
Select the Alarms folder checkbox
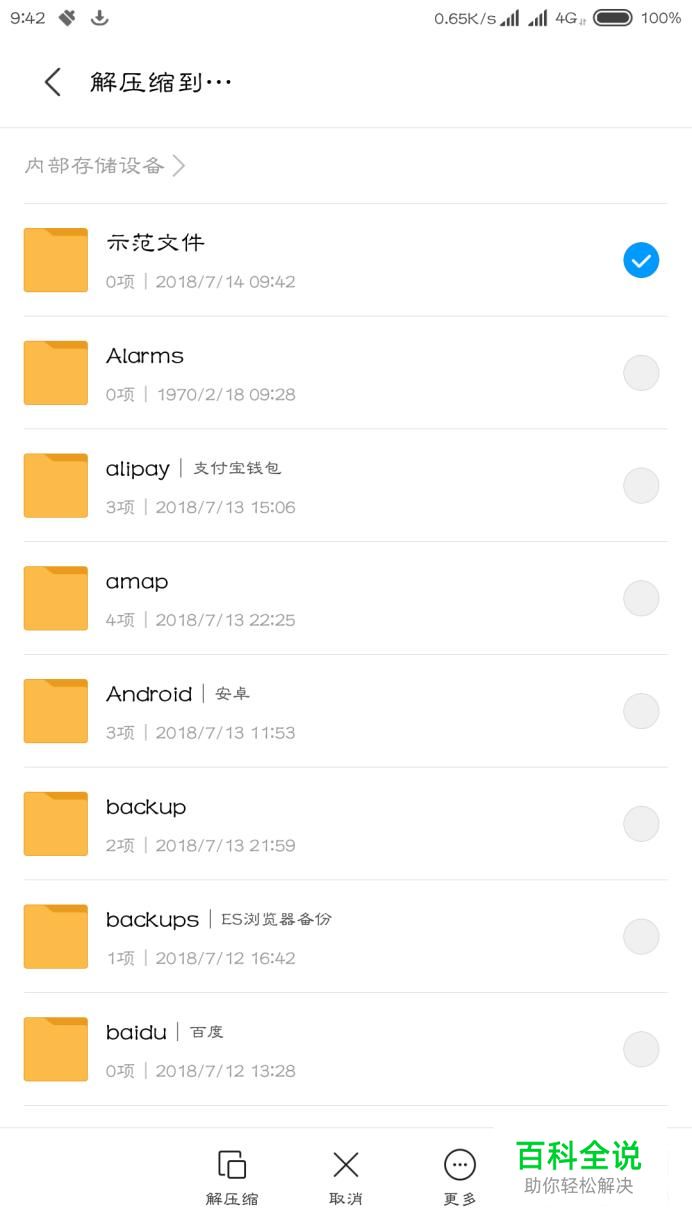(x=641, y=373)
